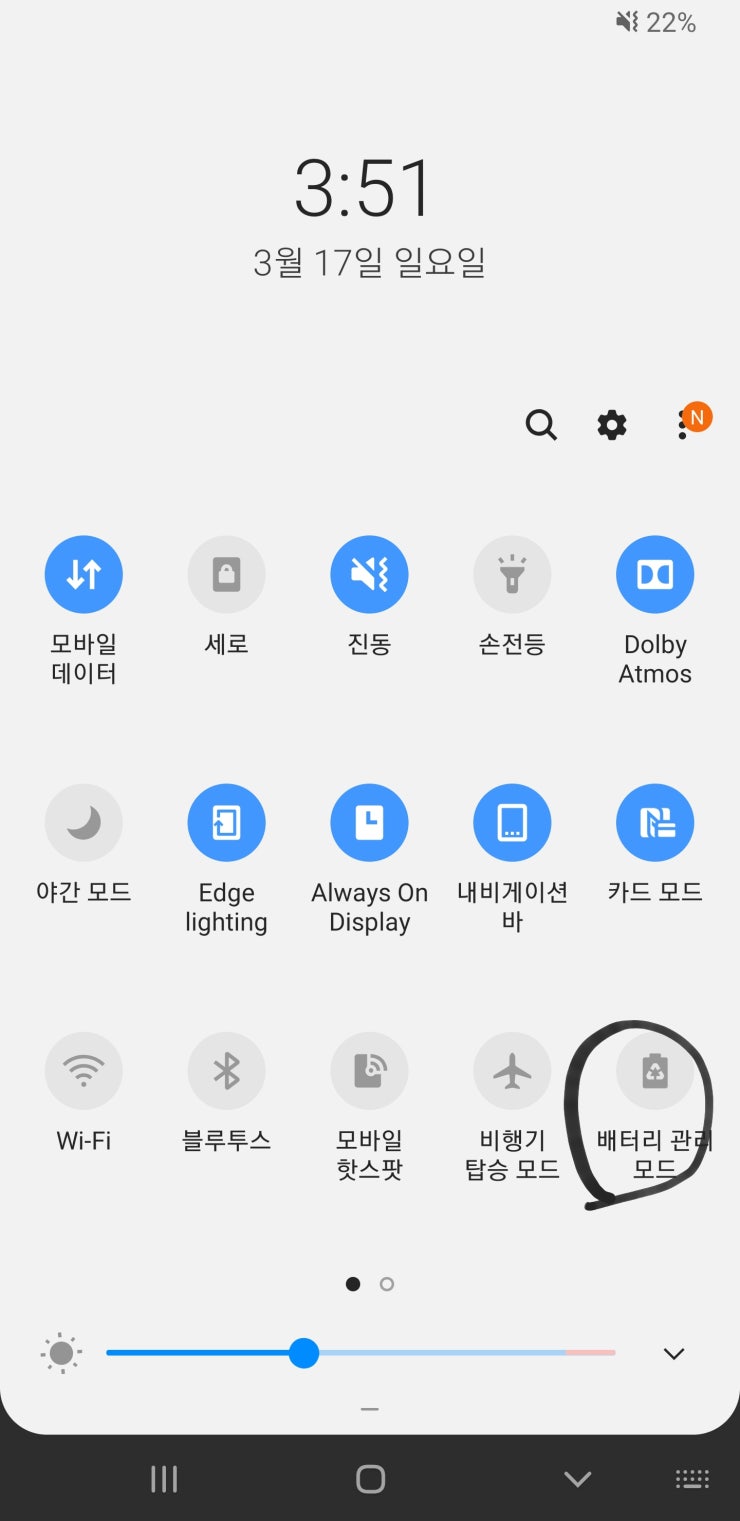This screenshot has height=1521, width=740.
Task: Turn on 배터리 관리 모드
Action: [x=655, y=1071]
